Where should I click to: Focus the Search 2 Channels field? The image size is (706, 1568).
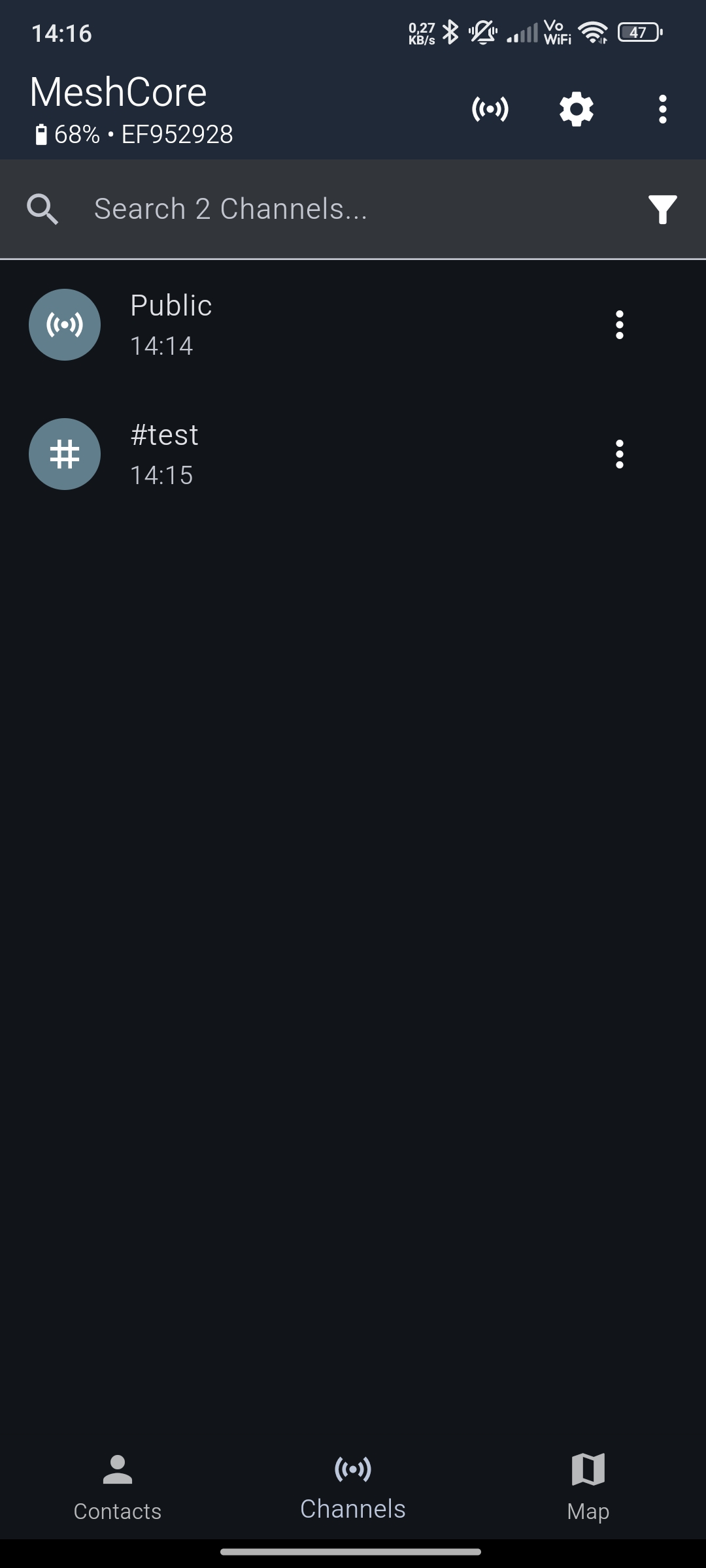point(353,209)
